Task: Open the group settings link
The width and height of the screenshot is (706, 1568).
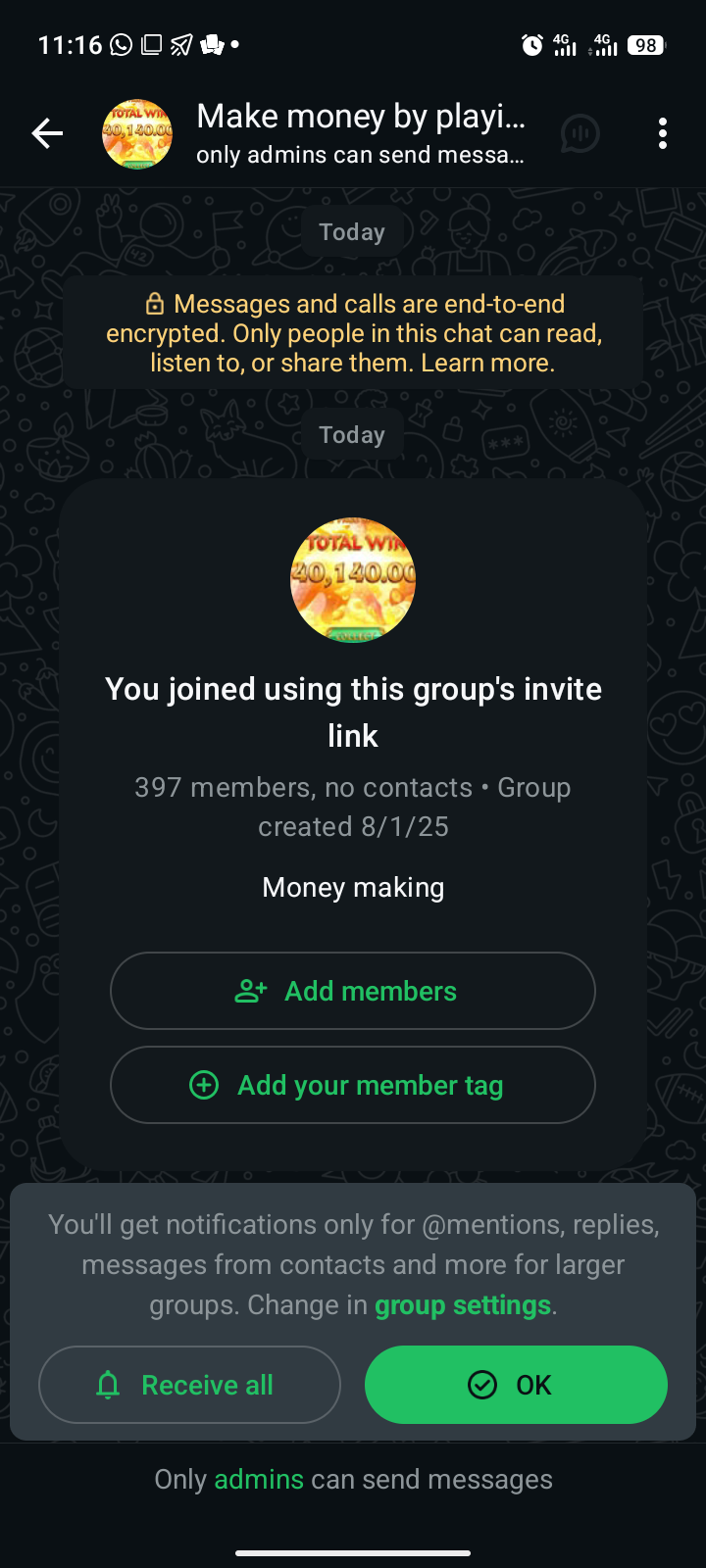Action: pyautogui.click(x=463, y=1305)
